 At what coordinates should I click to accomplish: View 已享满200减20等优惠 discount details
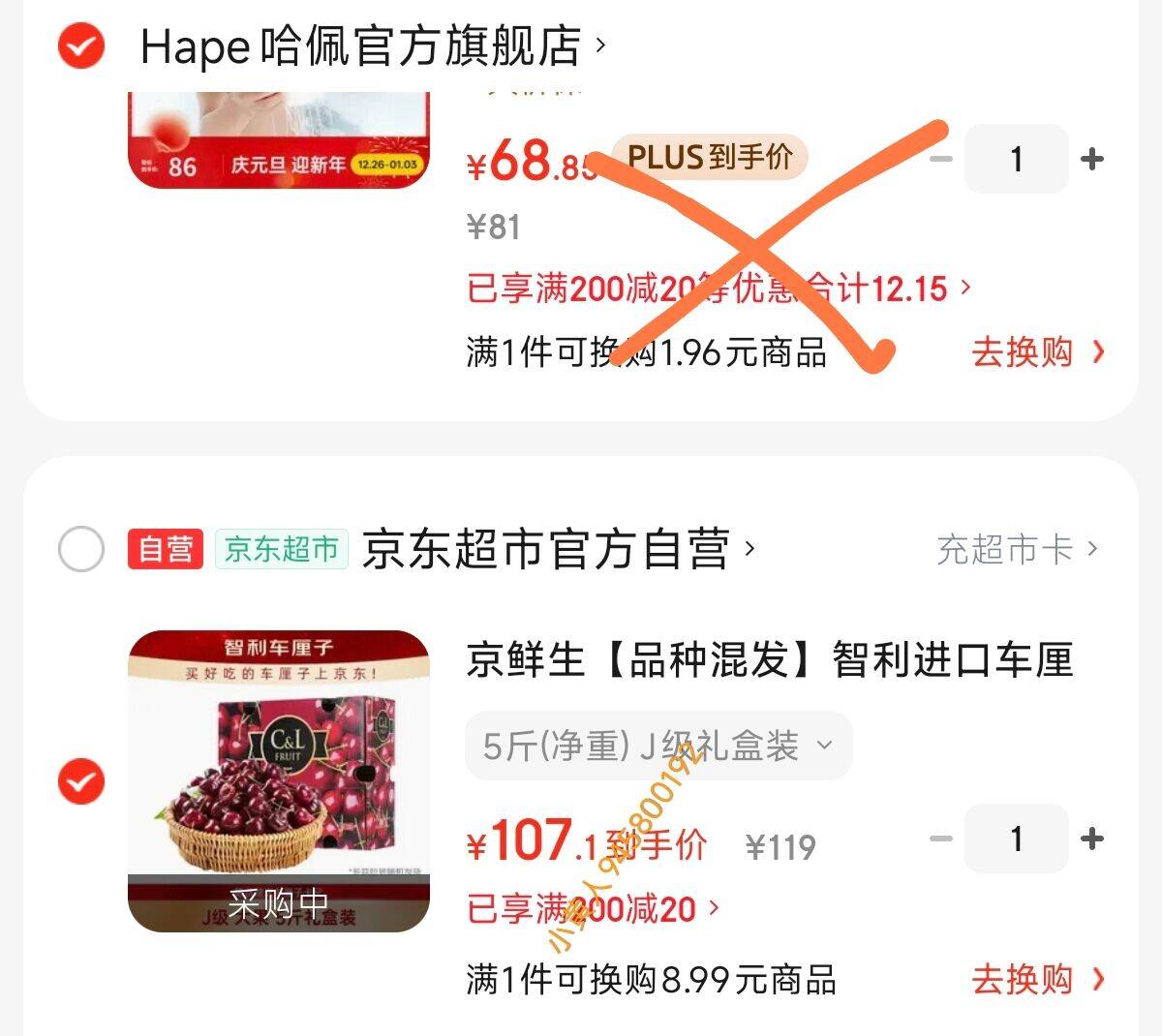pyautogui.click(x=719, y=289)
